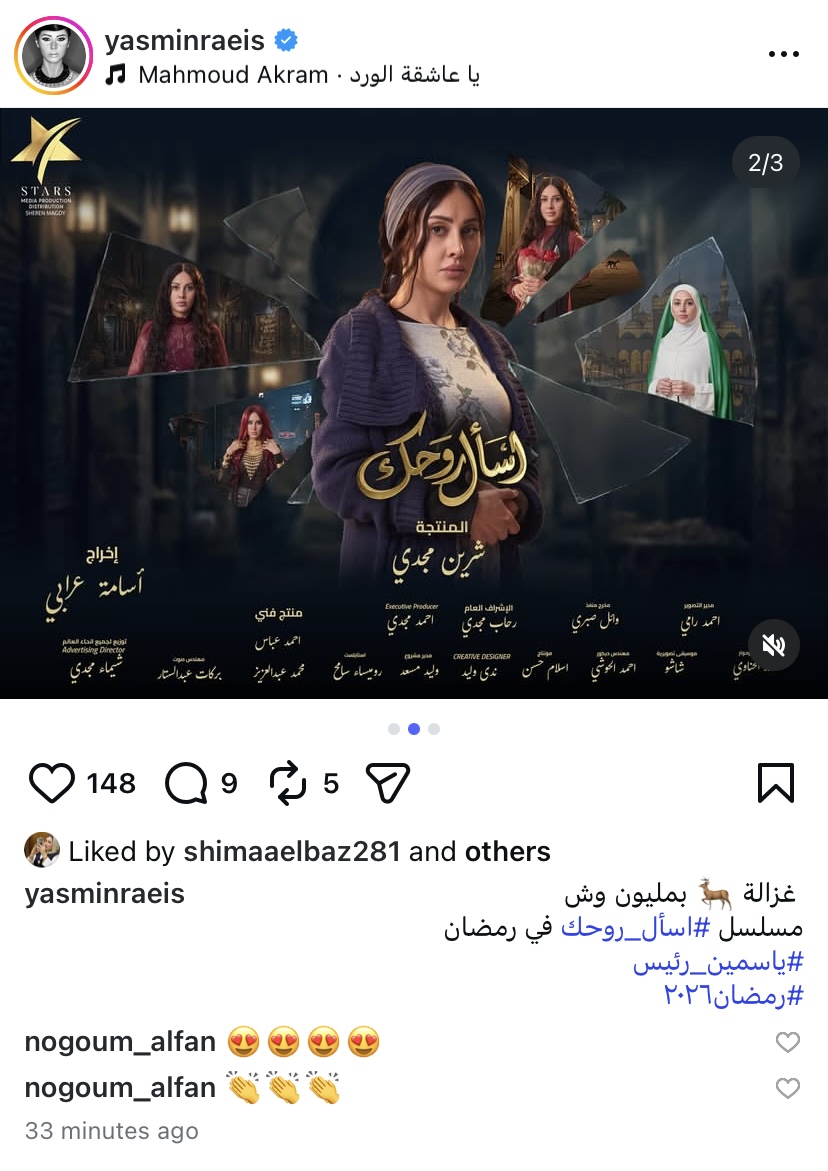
Task: Tap the Ask Your Soul poster image
Action: (414, 403)
